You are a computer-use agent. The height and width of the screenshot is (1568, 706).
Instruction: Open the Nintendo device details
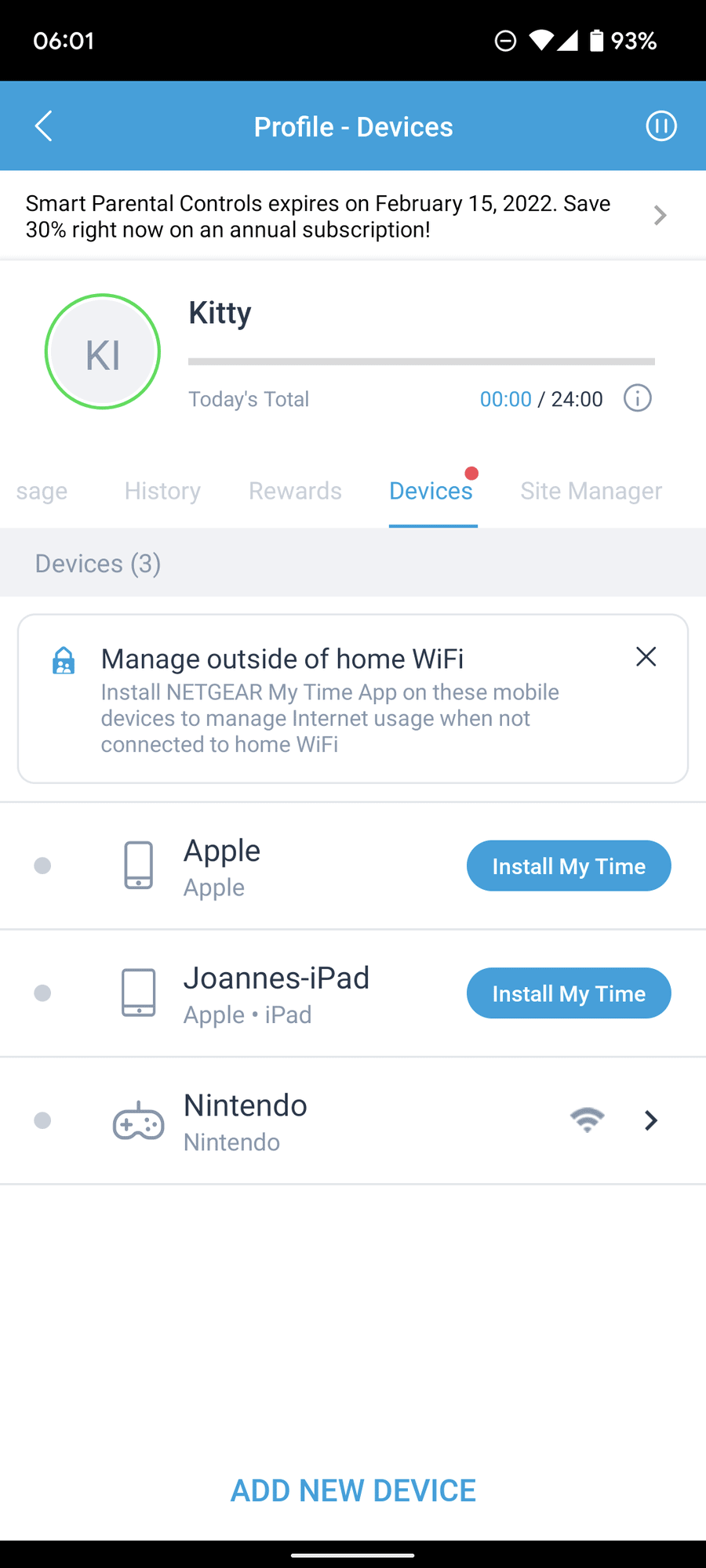coord(650,1120)
